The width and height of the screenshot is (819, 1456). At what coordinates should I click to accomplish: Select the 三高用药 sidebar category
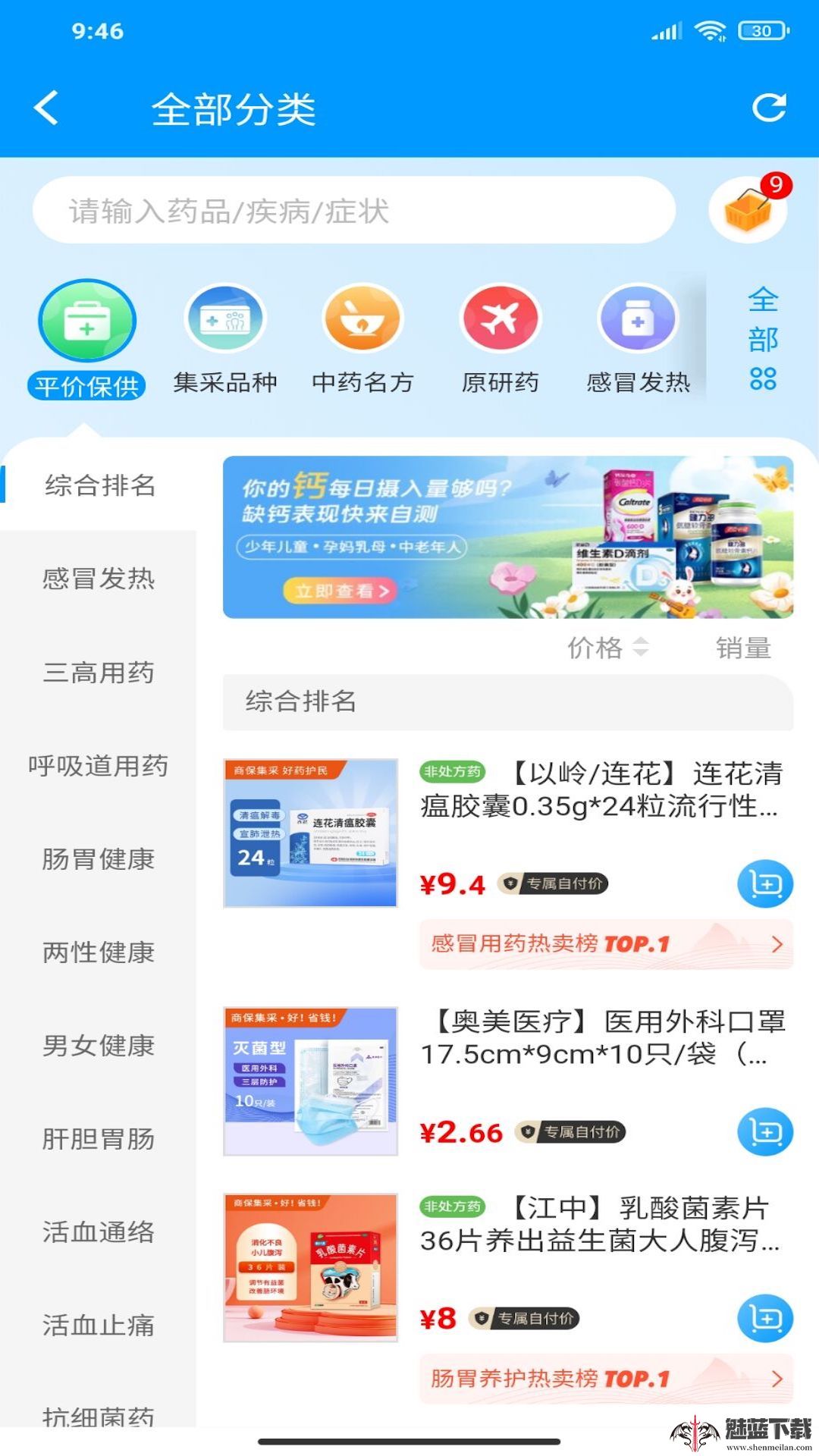(x=99, y=673)
